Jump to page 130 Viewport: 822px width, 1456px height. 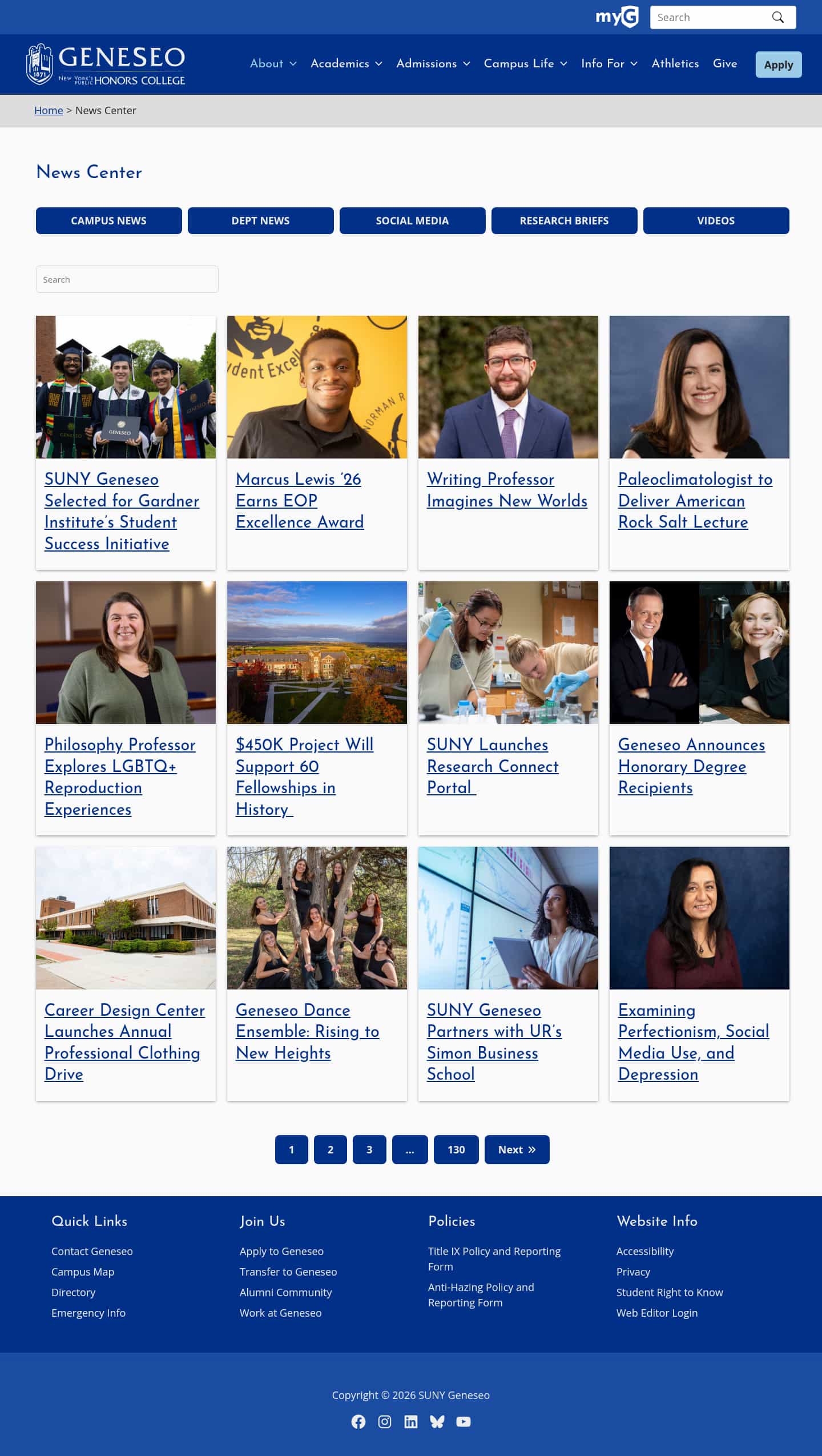[x=456, y=1149]
